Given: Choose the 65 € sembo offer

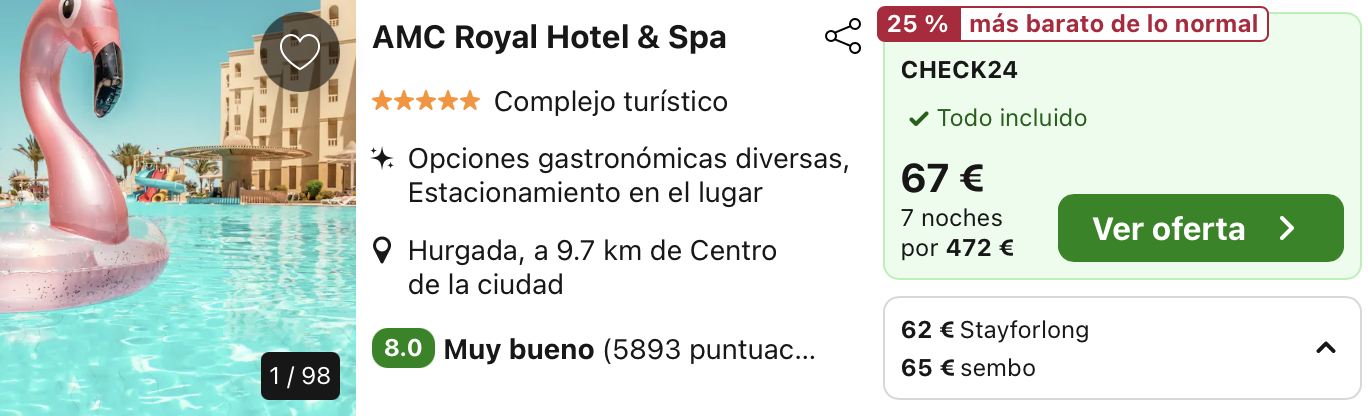Looking at the screenshot, I should coord(968,368).
